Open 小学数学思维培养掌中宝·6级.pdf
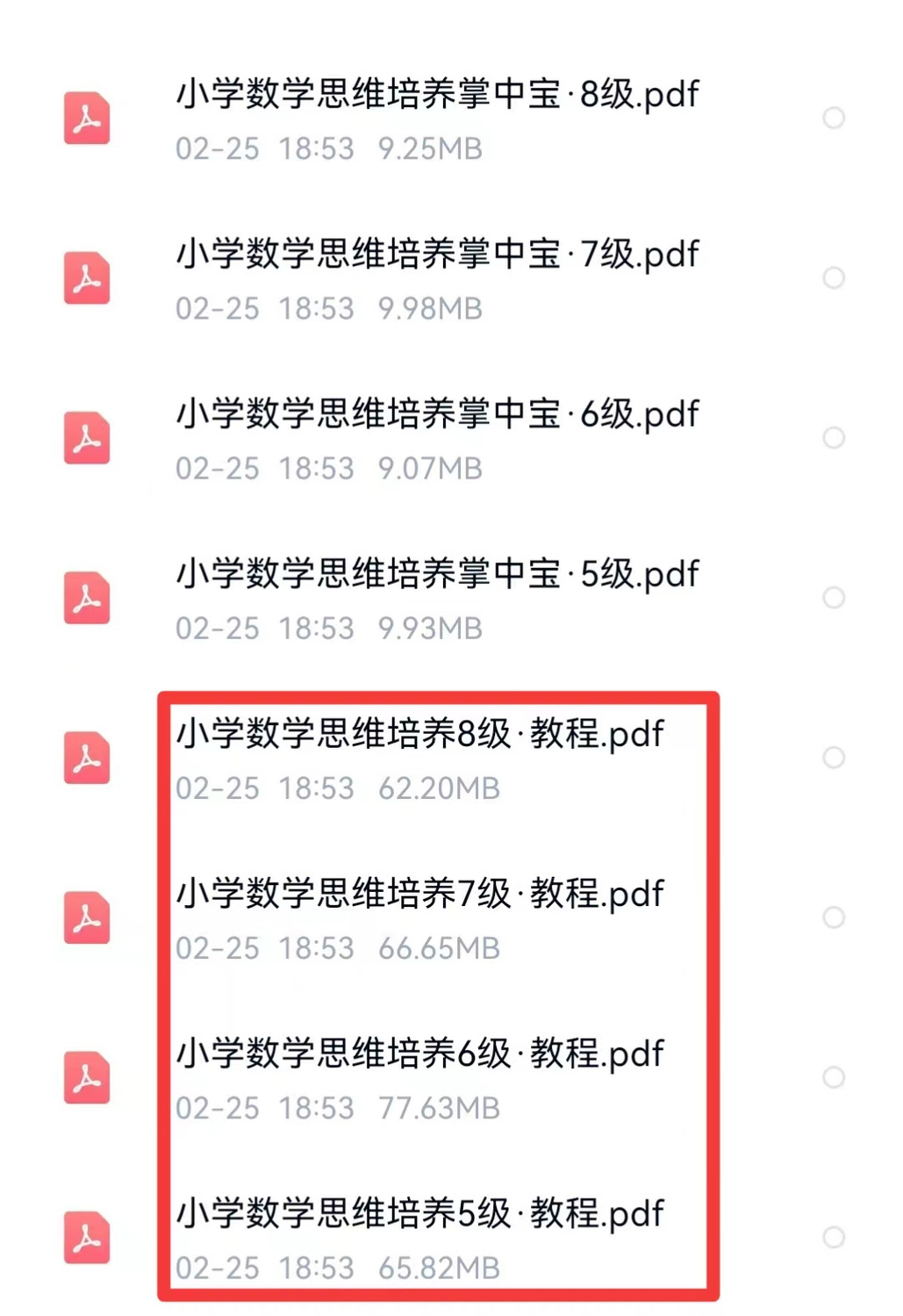 pyautogui.click(x=437, y=414)
